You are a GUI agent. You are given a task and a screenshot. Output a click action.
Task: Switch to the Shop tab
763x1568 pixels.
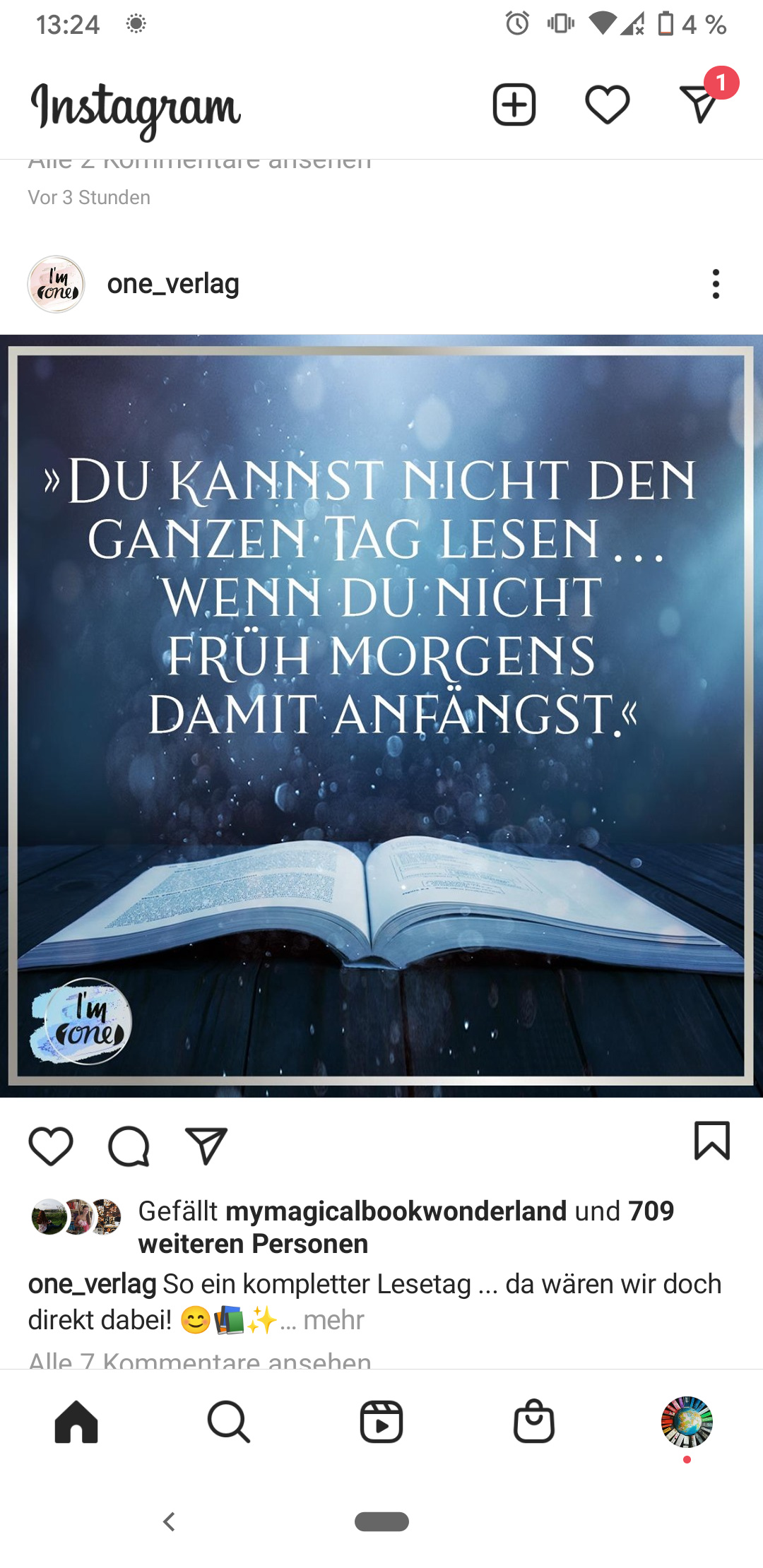(534, 1421)
